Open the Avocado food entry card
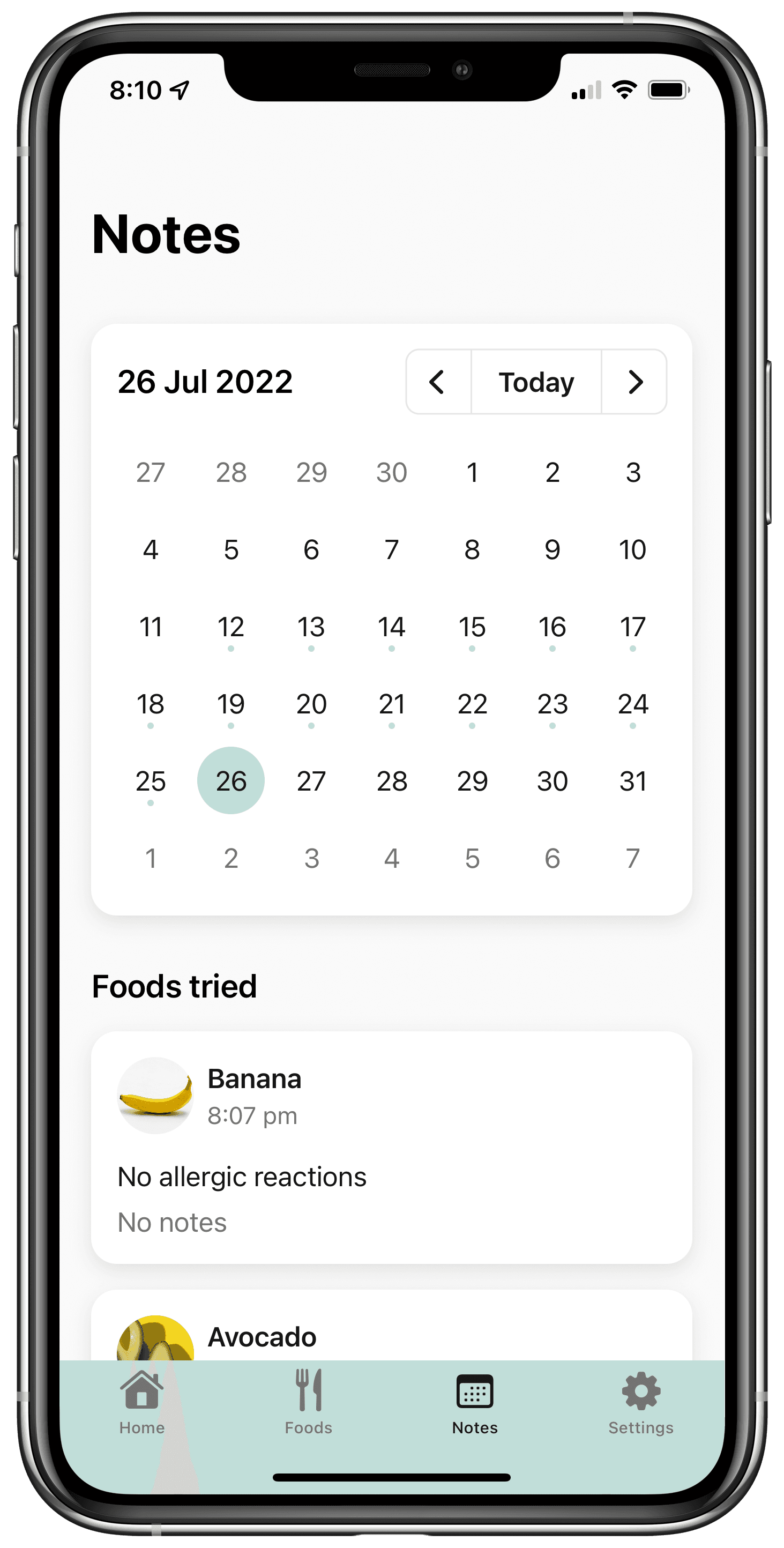 coord(391,1328)
